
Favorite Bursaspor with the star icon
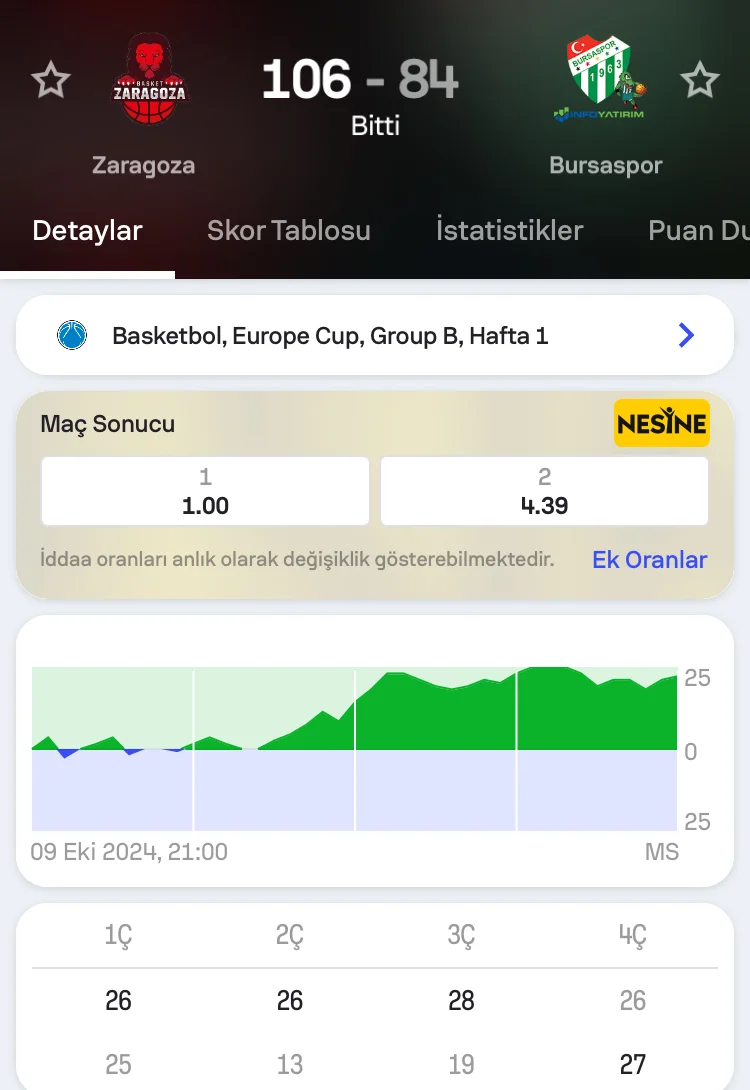tap(700, 80)
